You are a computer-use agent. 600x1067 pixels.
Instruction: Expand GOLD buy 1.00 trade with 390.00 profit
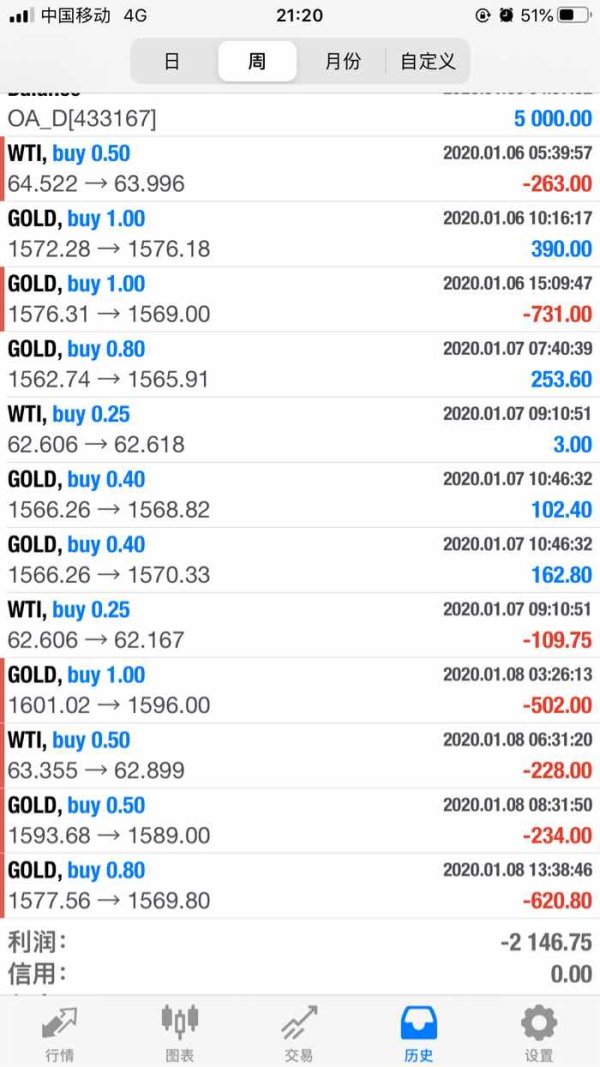300,234
